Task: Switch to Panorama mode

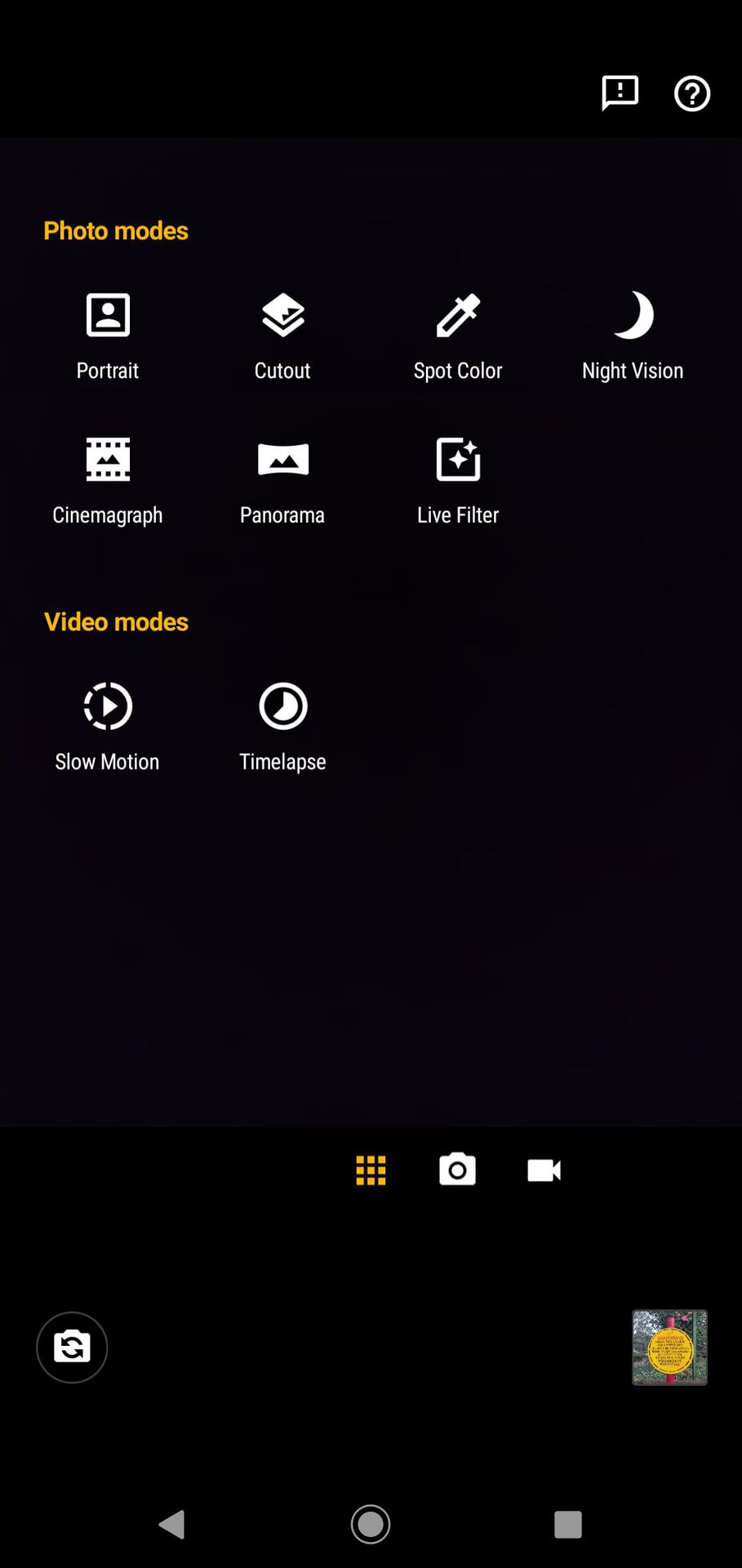Action: 282,480
